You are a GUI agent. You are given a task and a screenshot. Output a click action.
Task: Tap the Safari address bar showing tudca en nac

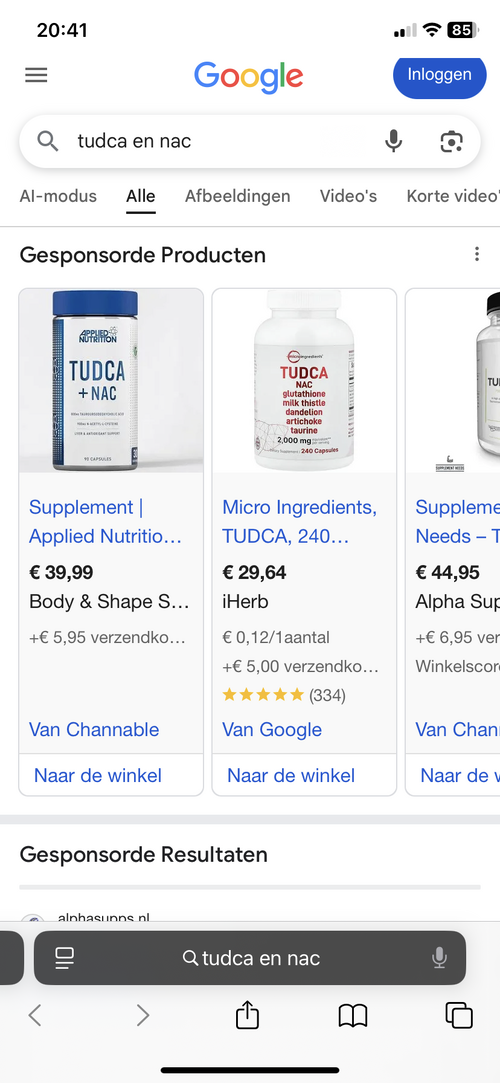pos(250,958)
